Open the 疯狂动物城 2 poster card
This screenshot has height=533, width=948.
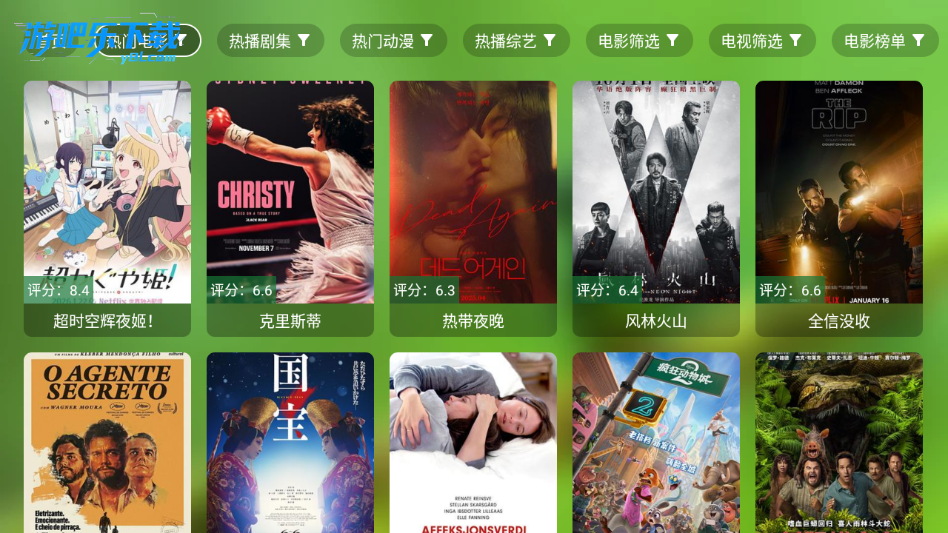(x=656, y=442)
